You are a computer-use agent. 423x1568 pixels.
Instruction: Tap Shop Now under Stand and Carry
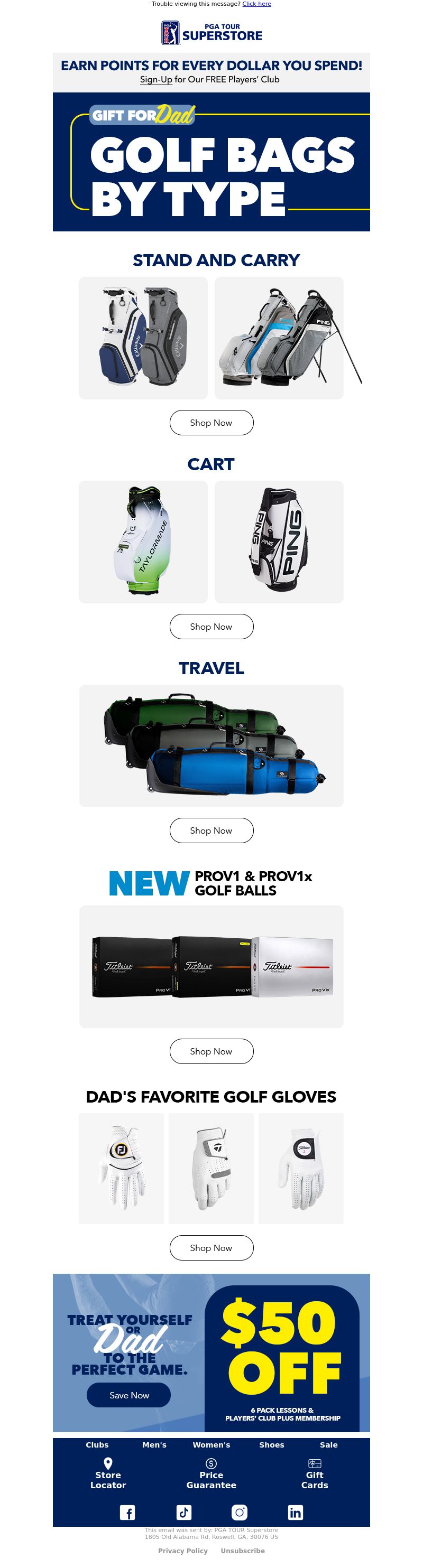[211, 423]
